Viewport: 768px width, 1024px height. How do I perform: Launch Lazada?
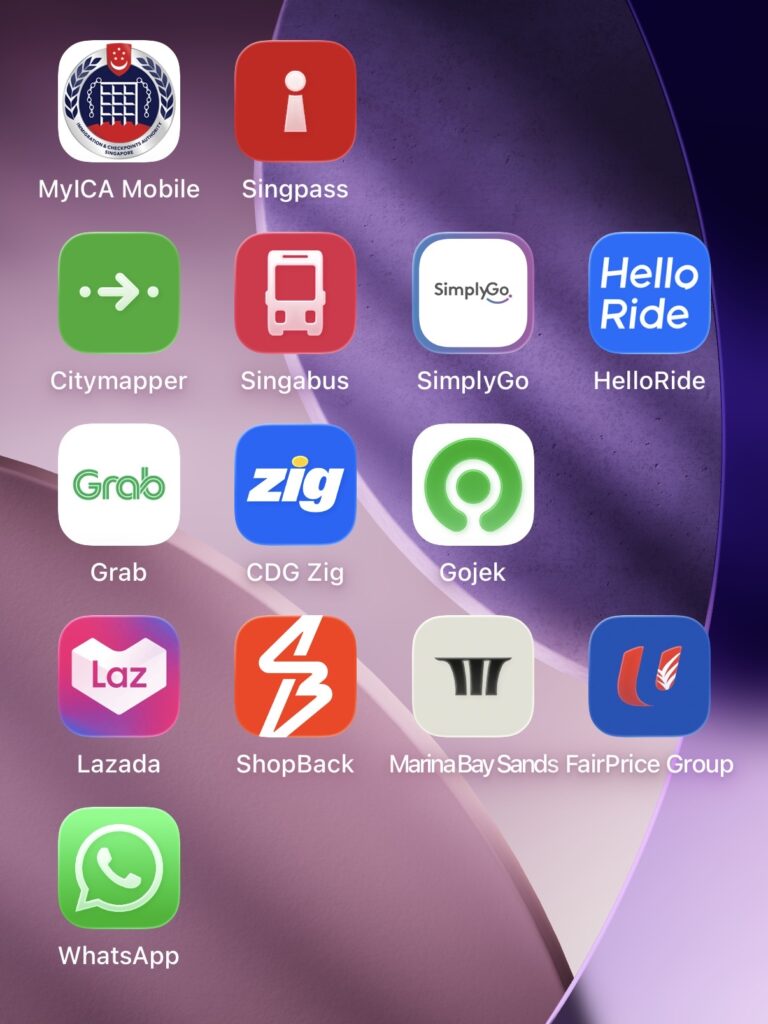tap(119, 676)
